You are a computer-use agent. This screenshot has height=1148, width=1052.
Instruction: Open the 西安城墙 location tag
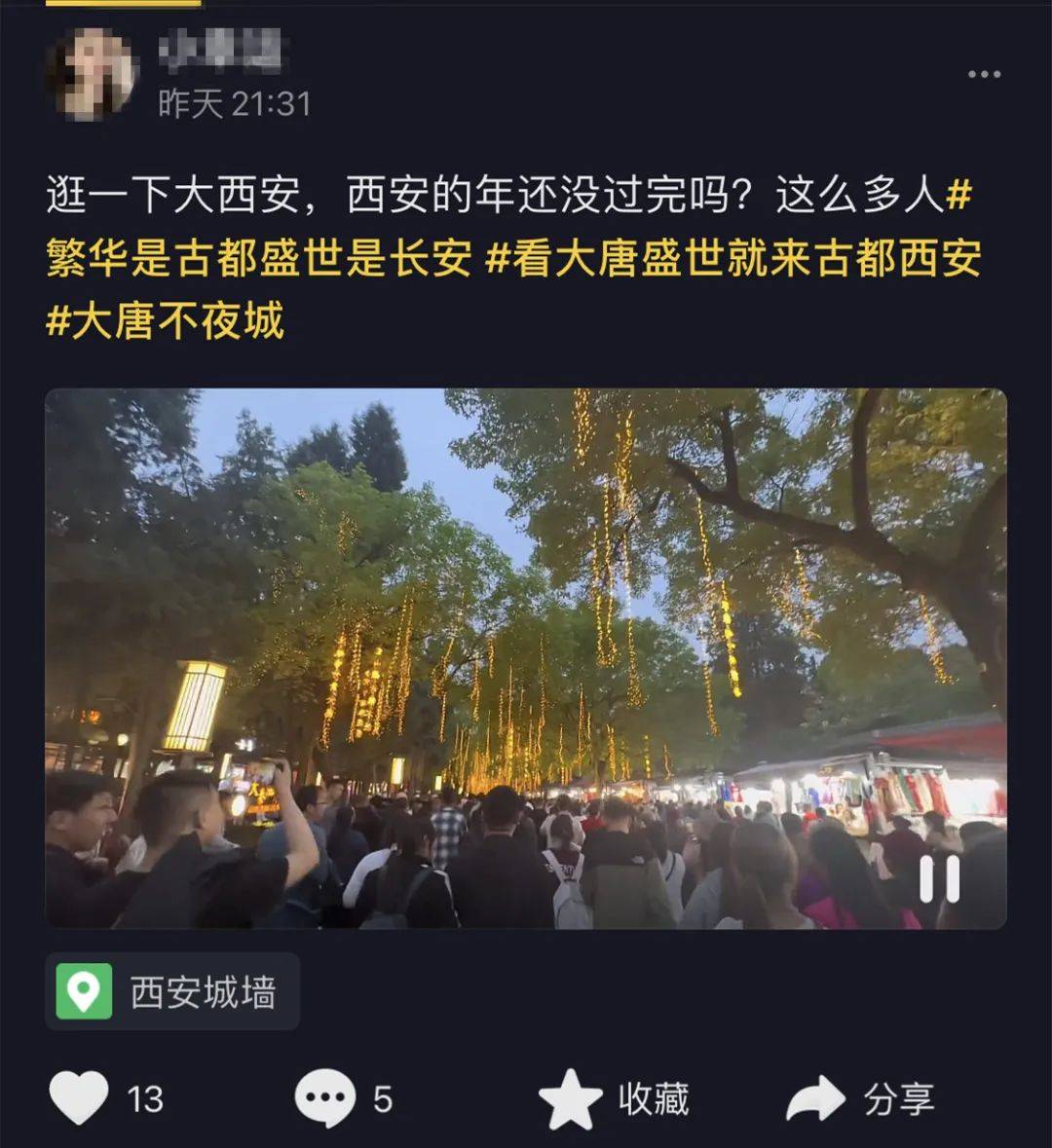click(173, 991)
